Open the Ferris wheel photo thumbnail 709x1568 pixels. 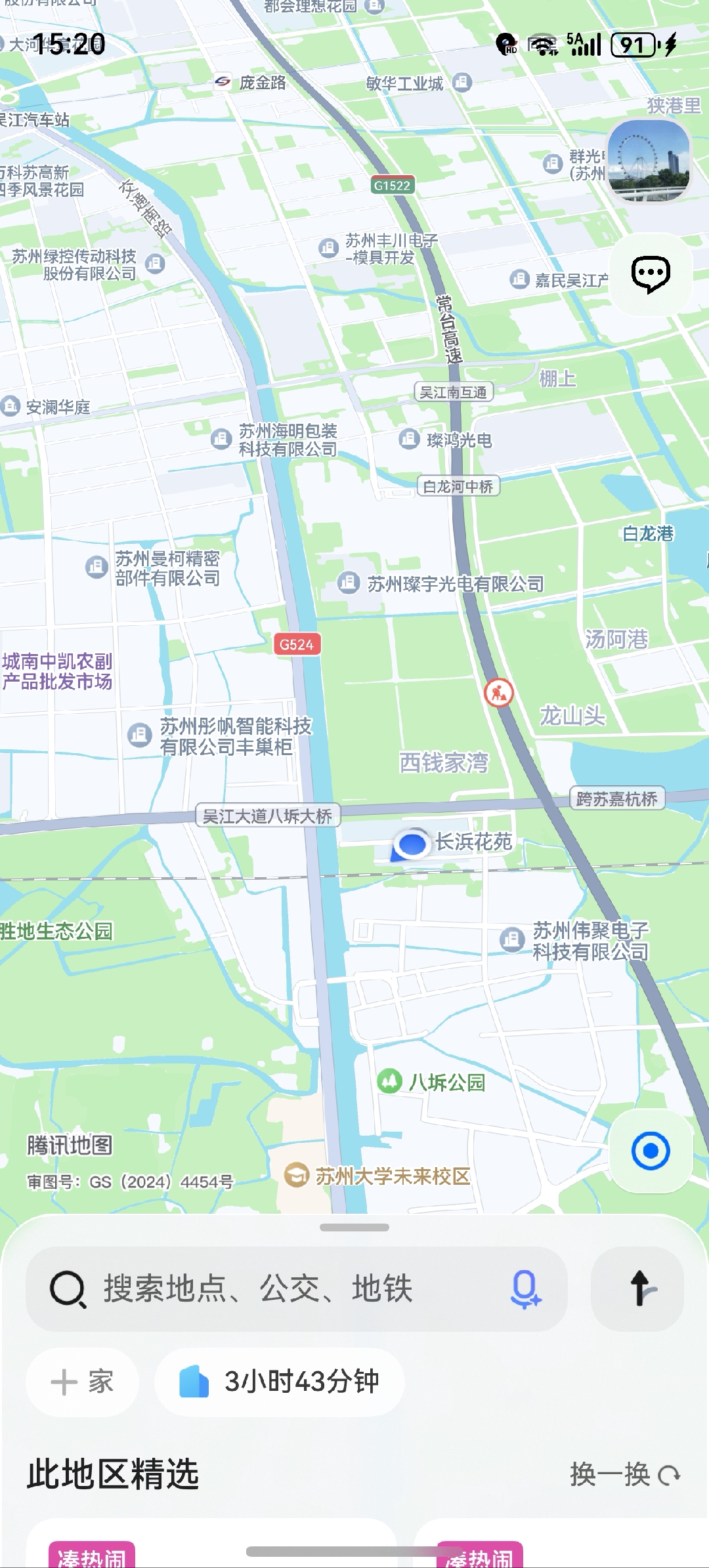pos(649,160)
